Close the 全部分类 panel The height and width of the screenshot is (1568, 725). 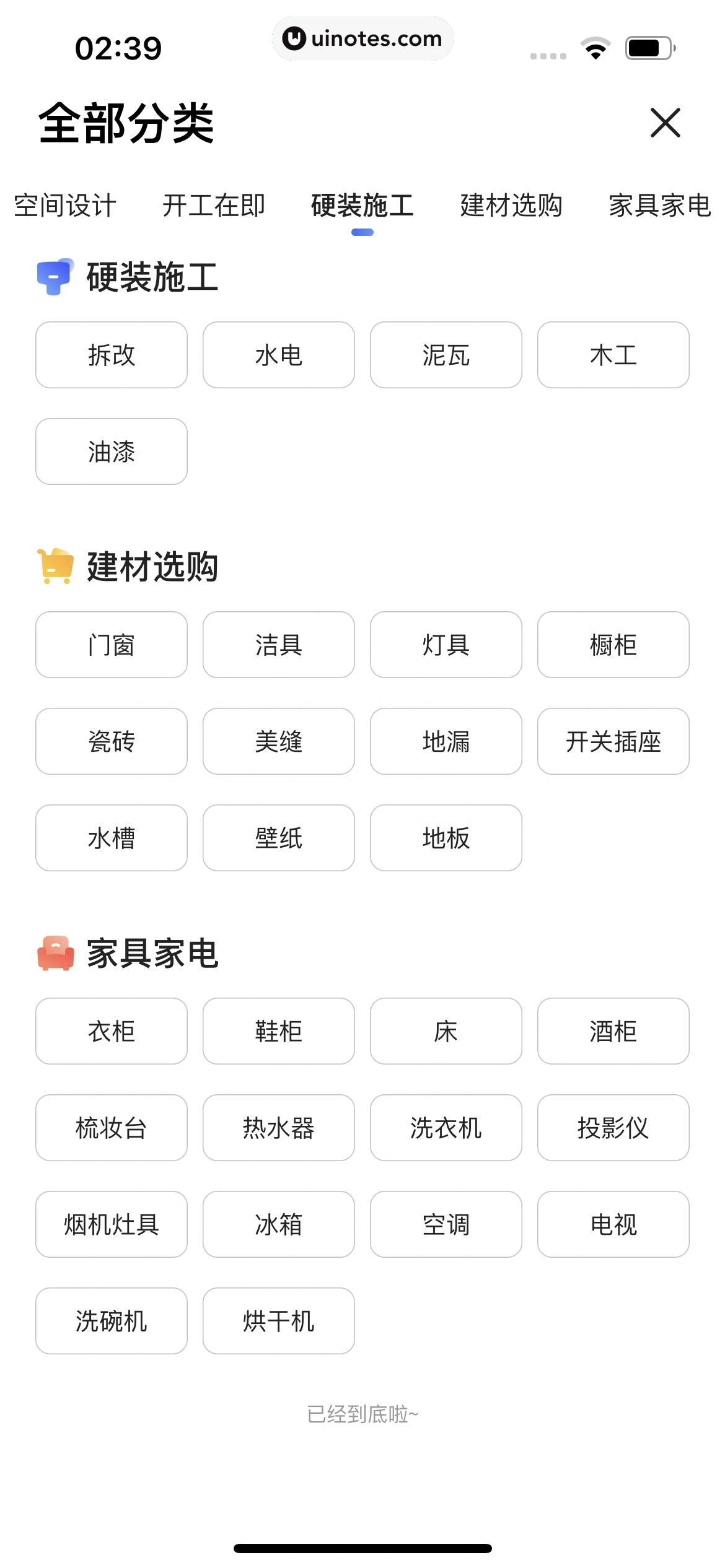pyautogui.click(x=665, y=123)
